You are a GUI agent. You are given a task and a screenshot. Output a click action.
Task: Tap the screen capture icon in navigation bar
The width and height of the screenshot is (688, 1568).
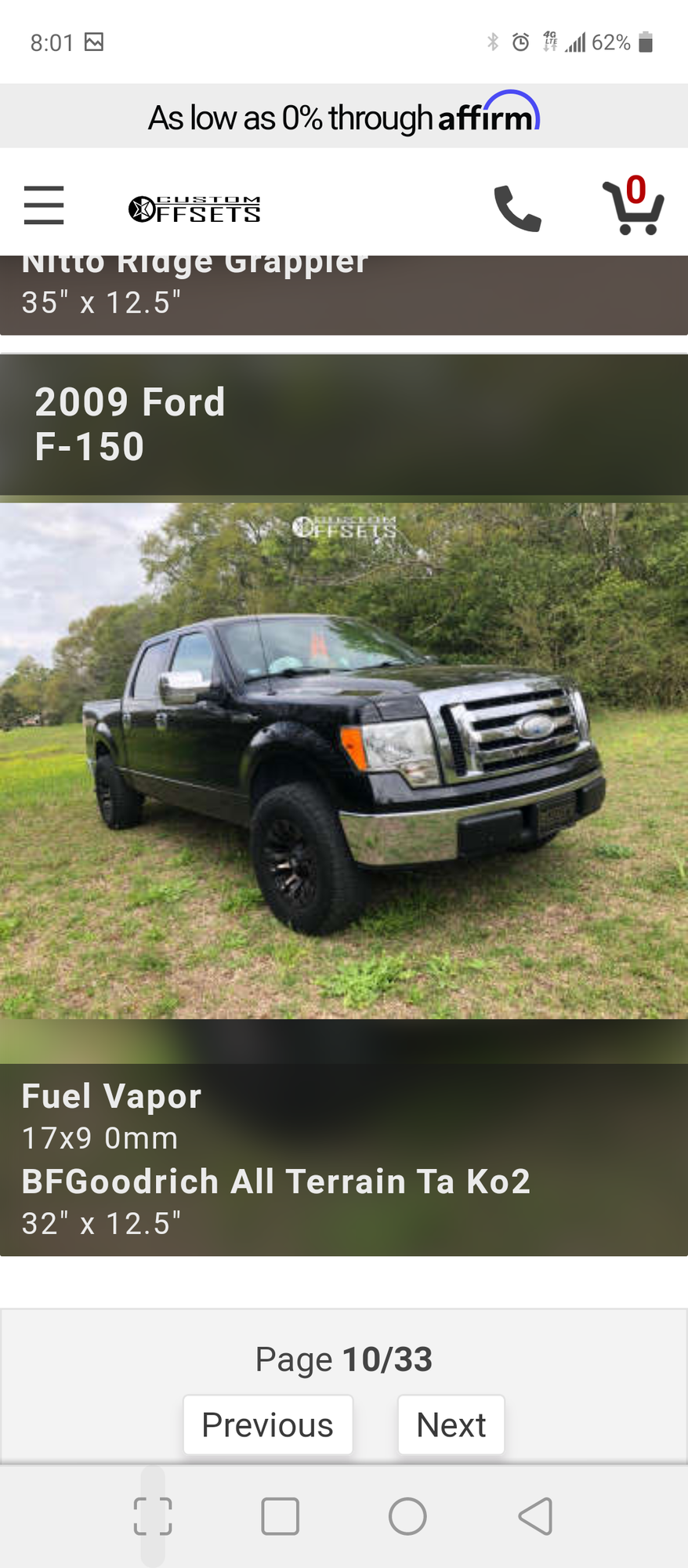[x=154, y=1515]
